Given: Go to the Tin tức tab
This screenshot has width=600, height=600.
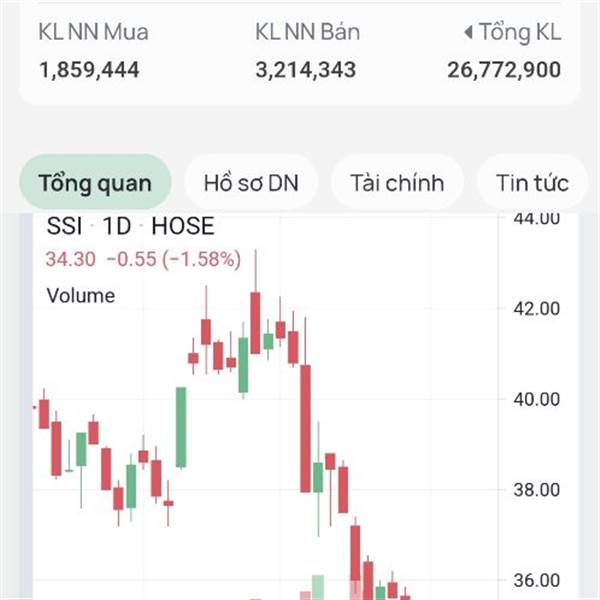Looking at the screenshot, I should pos(532,183).
